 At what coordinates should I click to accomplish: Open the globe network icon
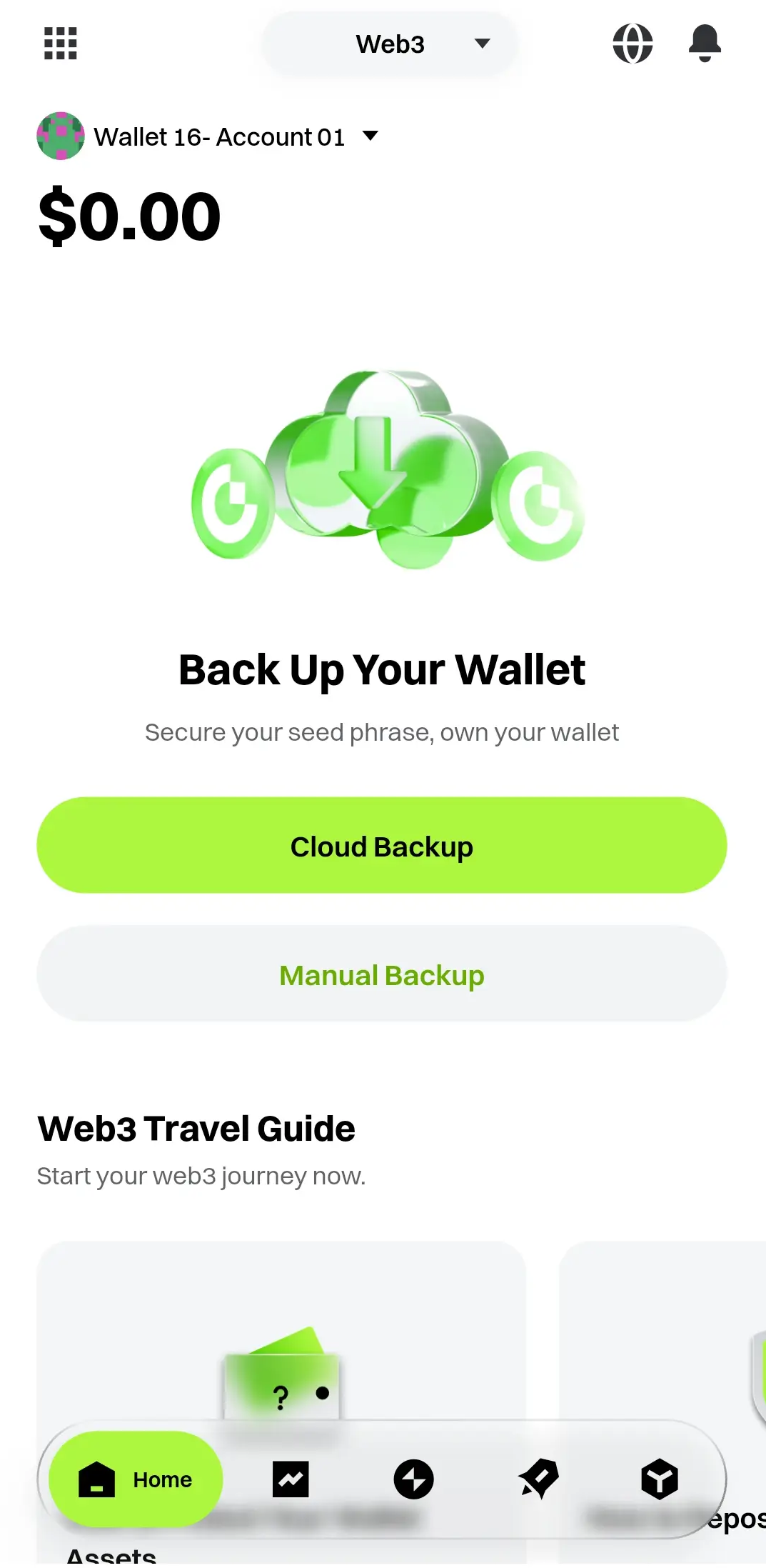(633, 44)
